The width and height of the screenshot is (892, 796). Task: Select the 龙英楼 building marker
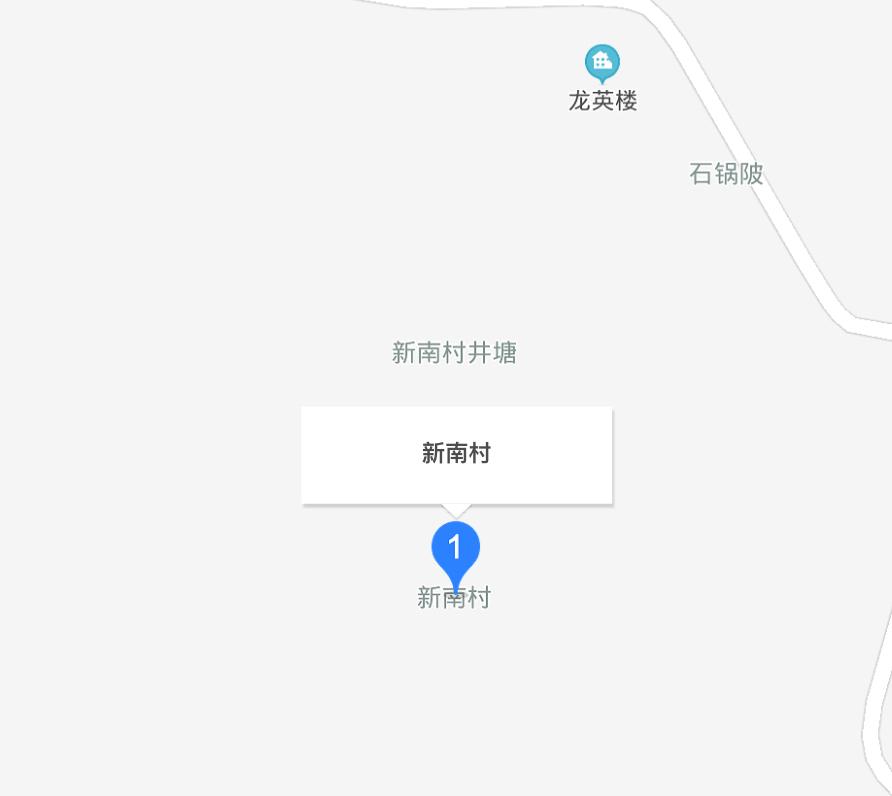[x=602, y=63]
